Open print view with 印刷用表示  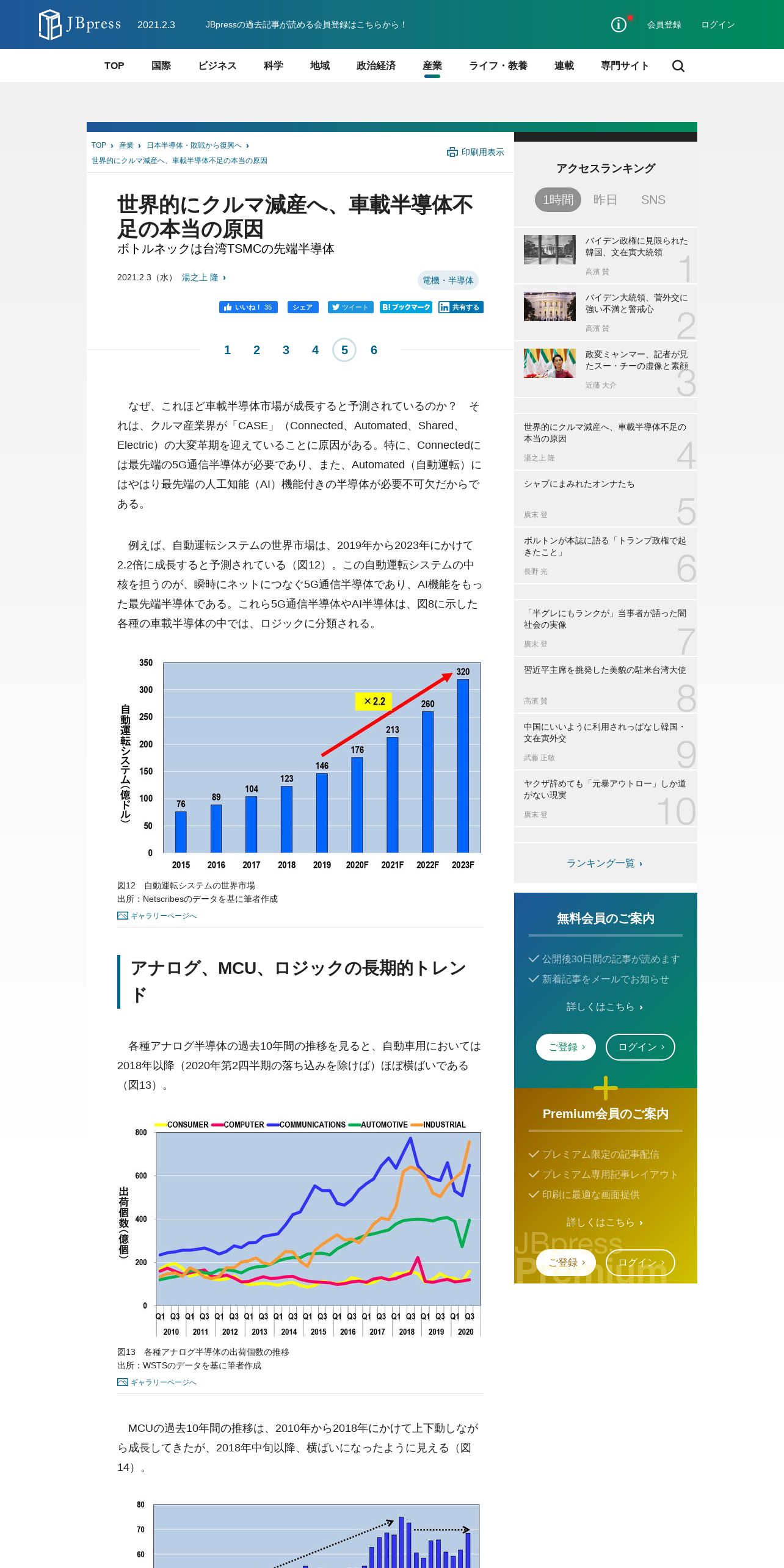(476, 152)
